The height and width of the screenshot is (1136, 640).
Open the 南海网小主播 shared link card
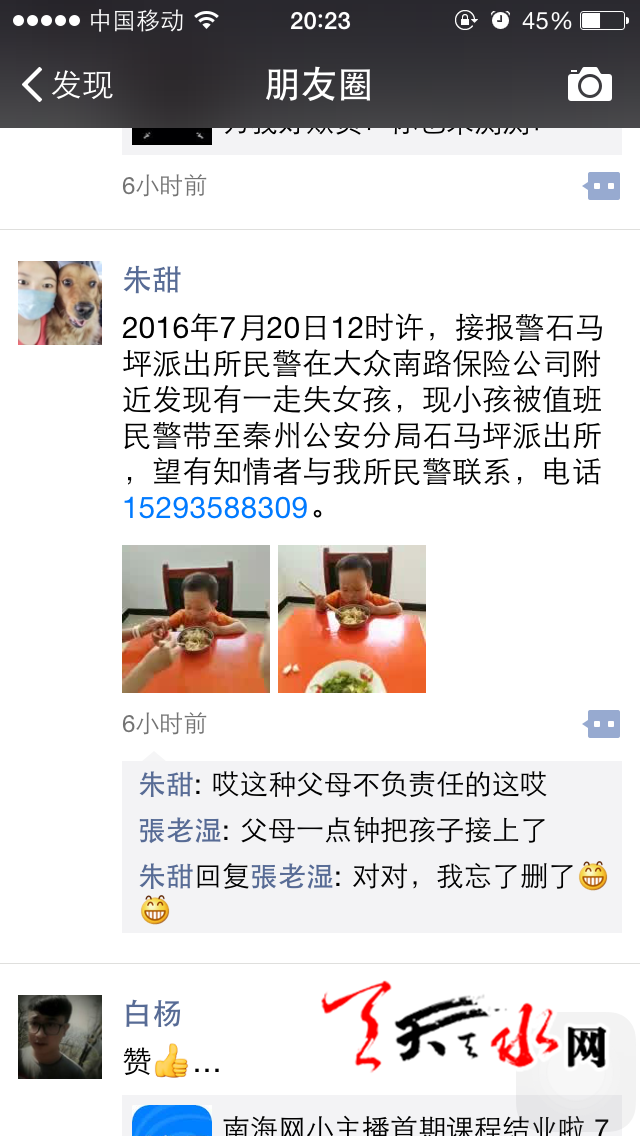[x=372, y=1122]
